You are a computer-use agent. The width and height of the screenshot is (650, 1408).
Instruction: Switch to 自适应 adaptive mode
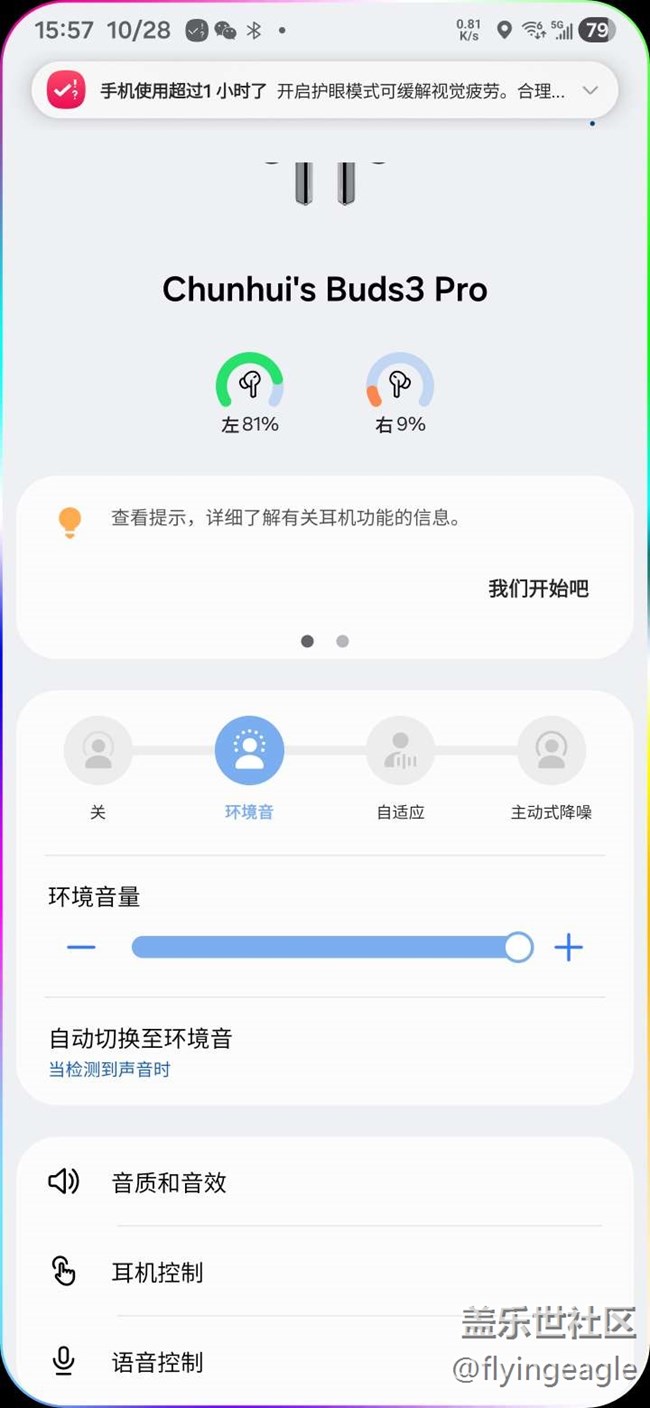(x=400, y=751)
